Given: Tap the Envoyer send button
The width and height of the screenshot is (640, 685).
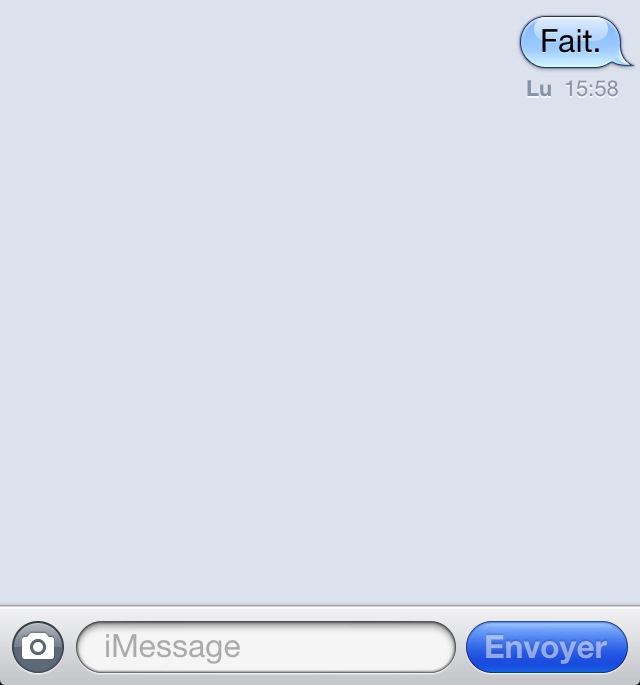Looking at the screenshot, I should point(546,647).
